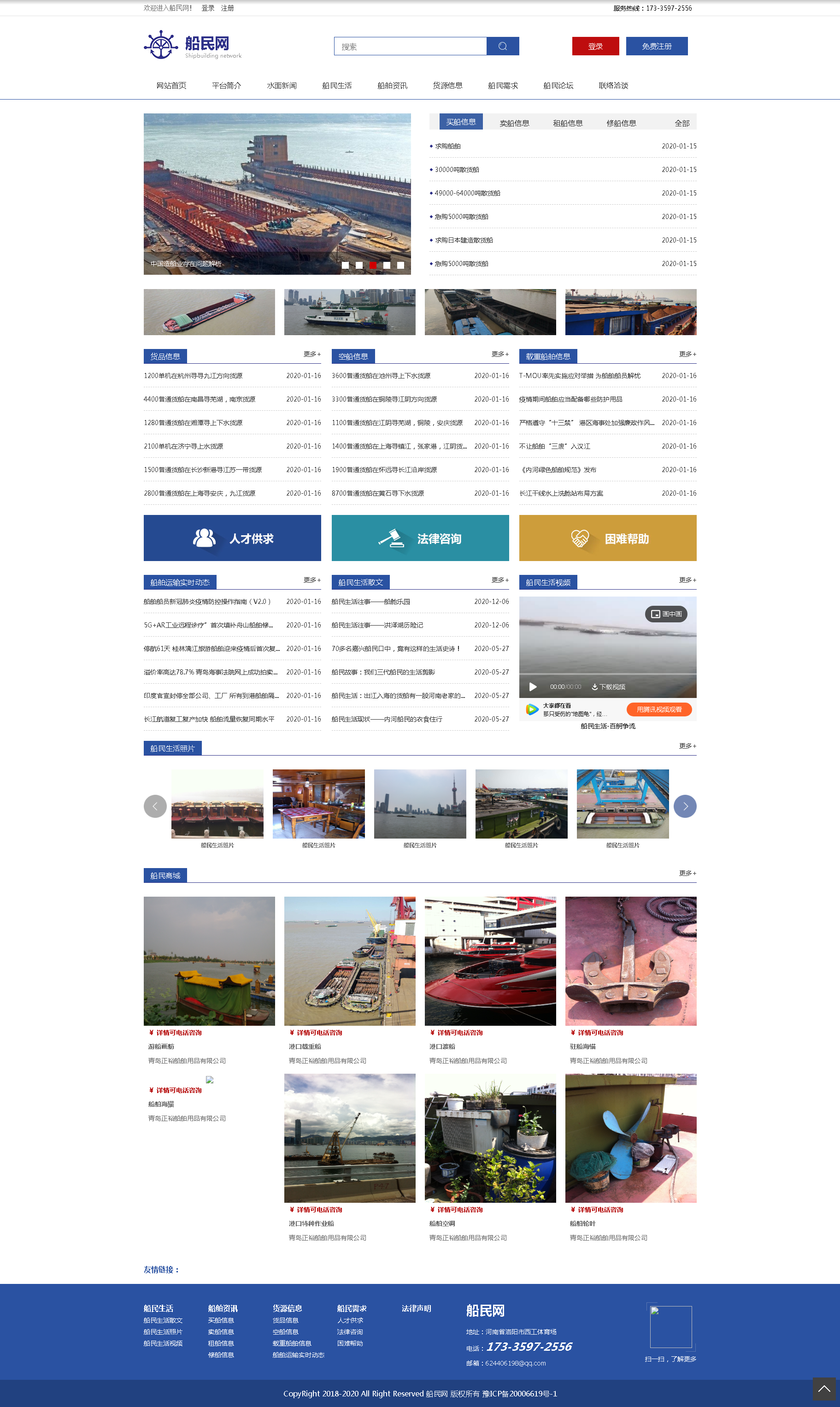
Task: Open the 人才供求 banner
Action: (232, 538)
